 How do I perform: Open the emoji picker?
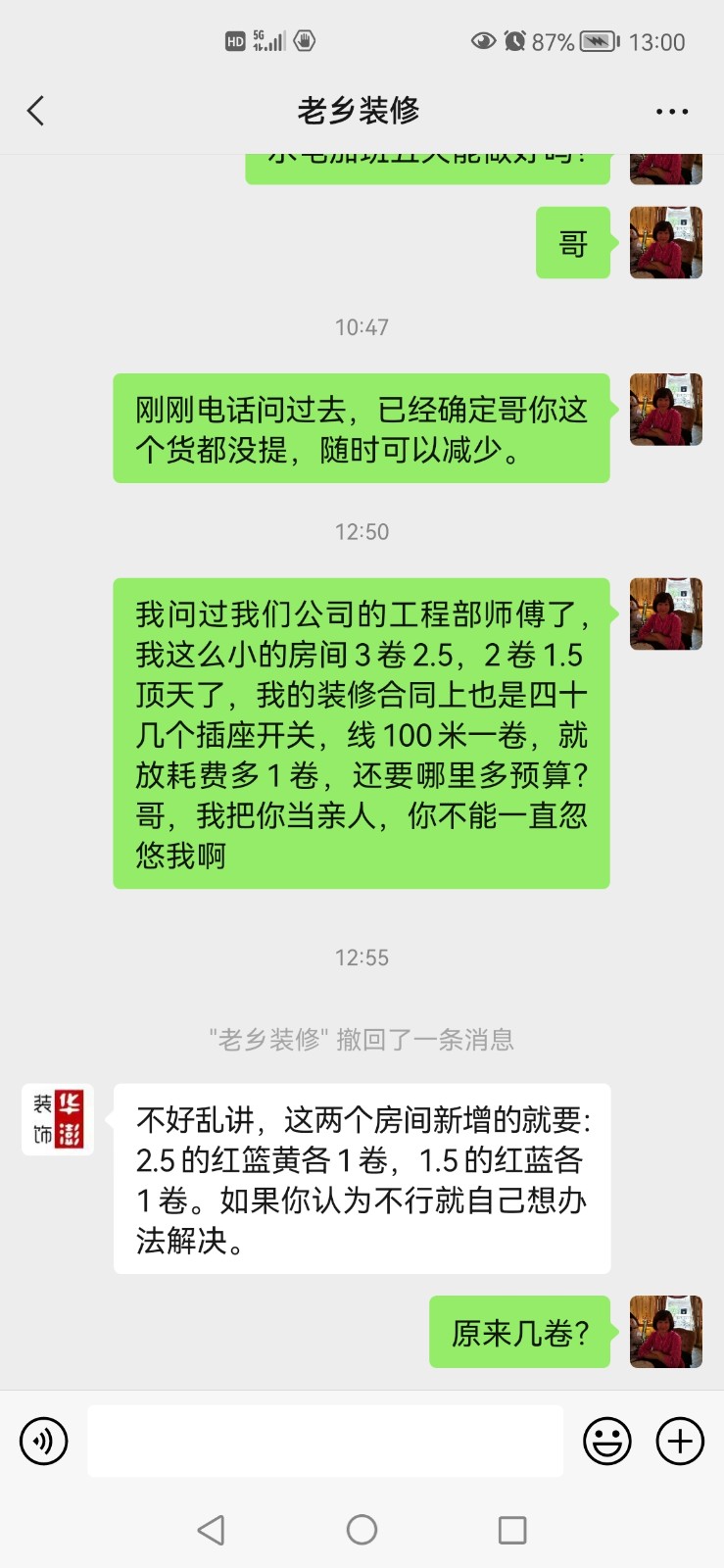[x=607, y=1441]
